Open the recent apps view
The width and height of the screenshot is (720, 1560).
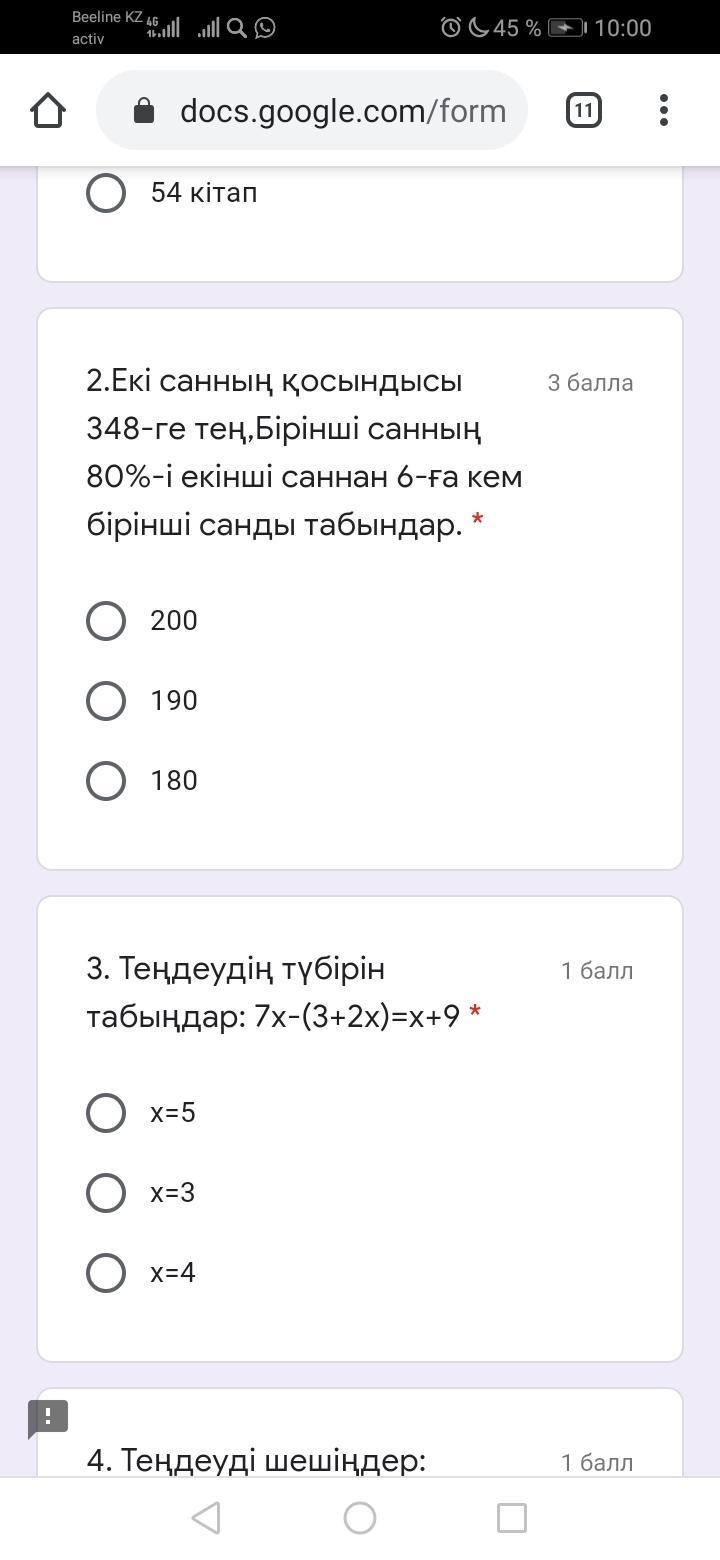pyautogui.click(x=512, y=1518)
